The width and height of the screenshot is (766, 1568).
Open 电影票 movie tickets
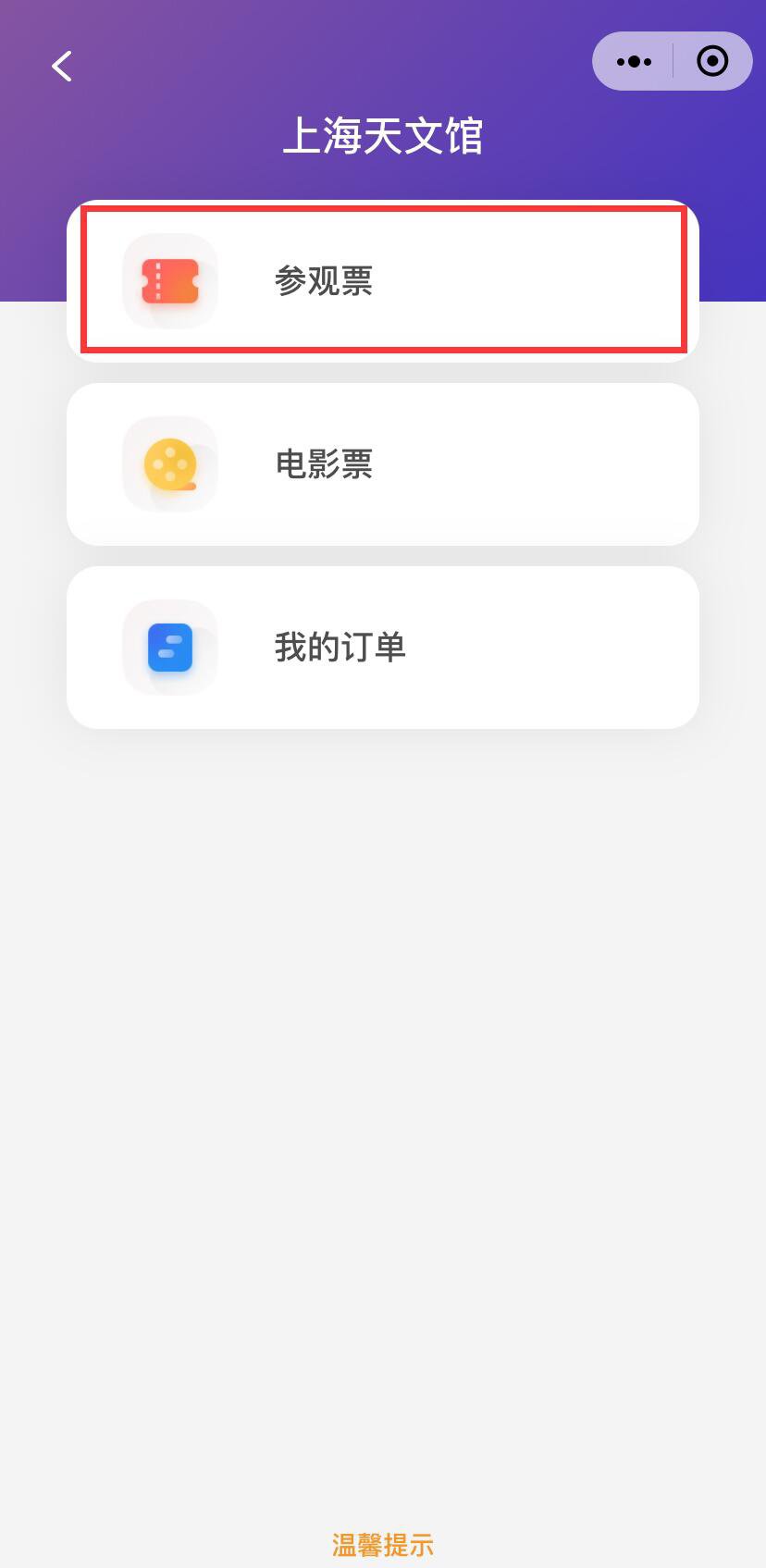(382, 464)
